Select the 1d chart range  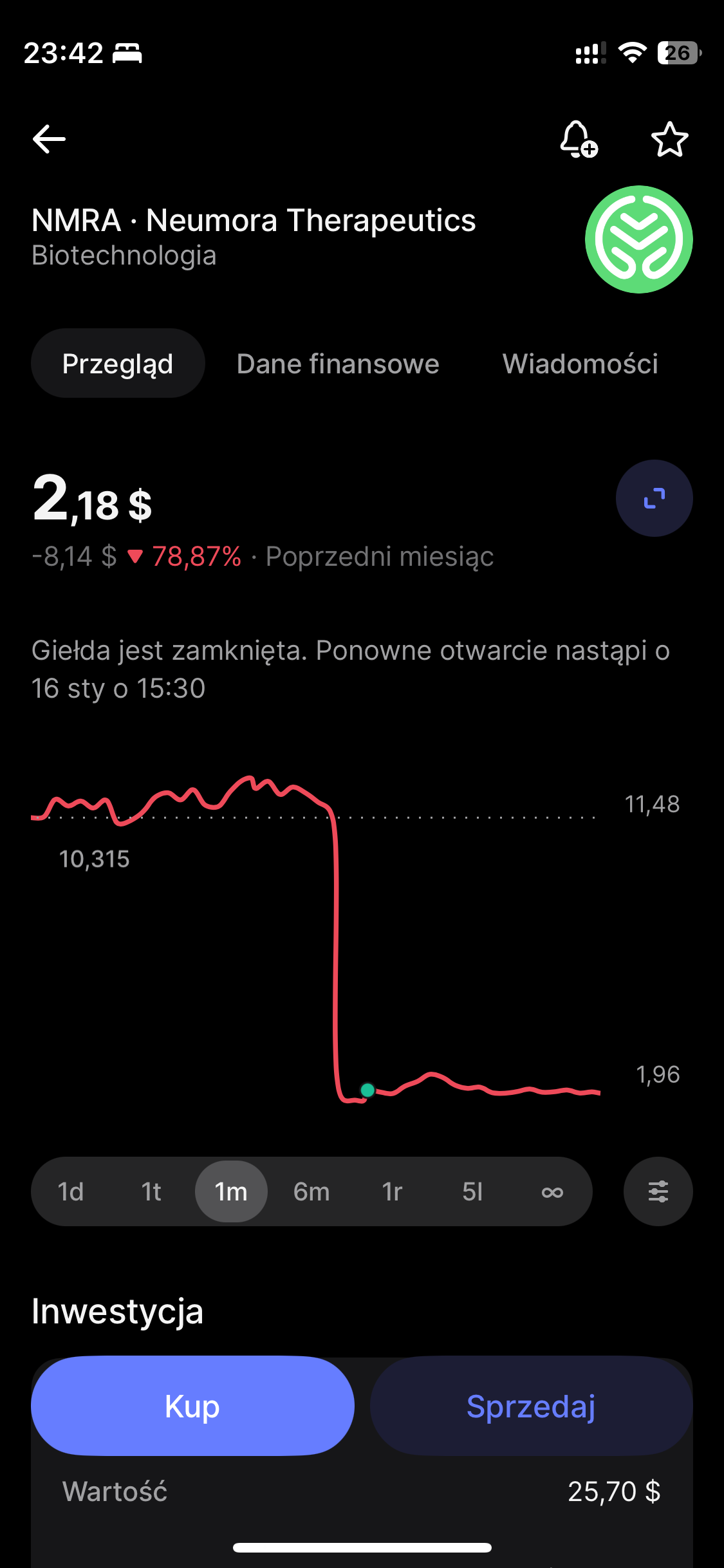pyautogui.click(x=71, y=1191)
